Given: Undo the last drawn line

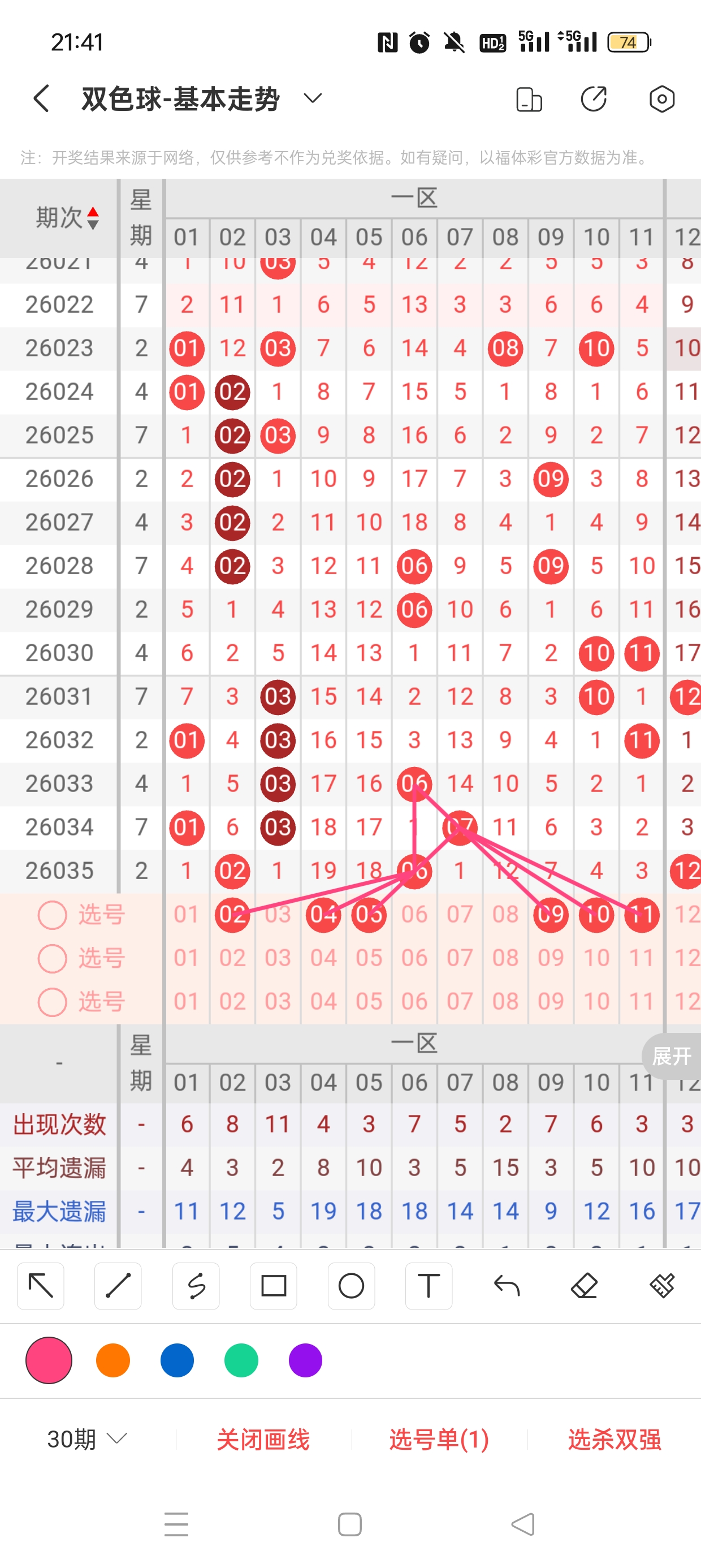Looking at the screenshot, I should point(507,1287).
